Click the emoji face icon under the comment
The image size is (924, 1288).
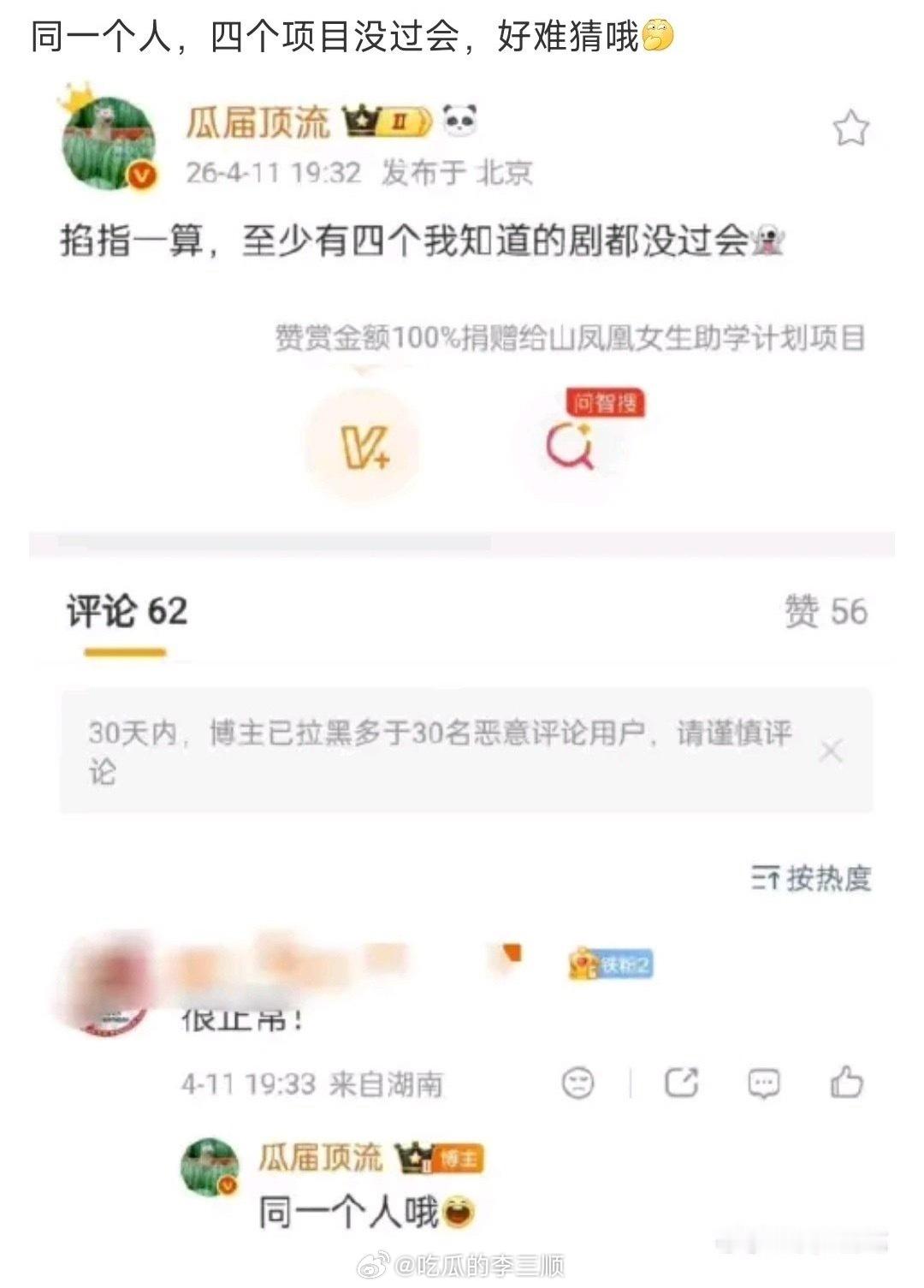[581, 1083]
